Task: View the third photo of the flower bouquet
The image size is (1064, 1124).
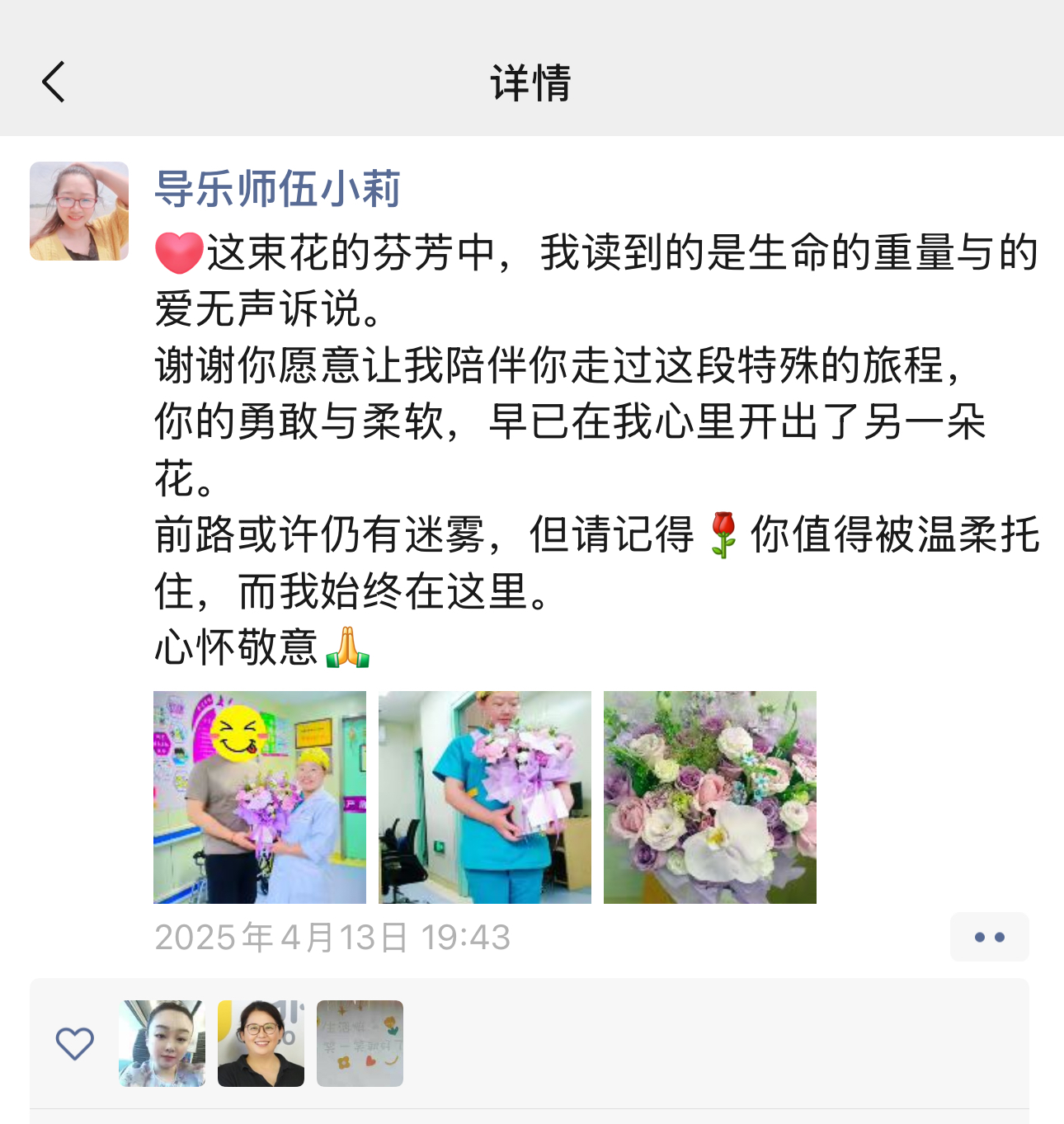Action: pyautogui.click(x=710, y=797)
